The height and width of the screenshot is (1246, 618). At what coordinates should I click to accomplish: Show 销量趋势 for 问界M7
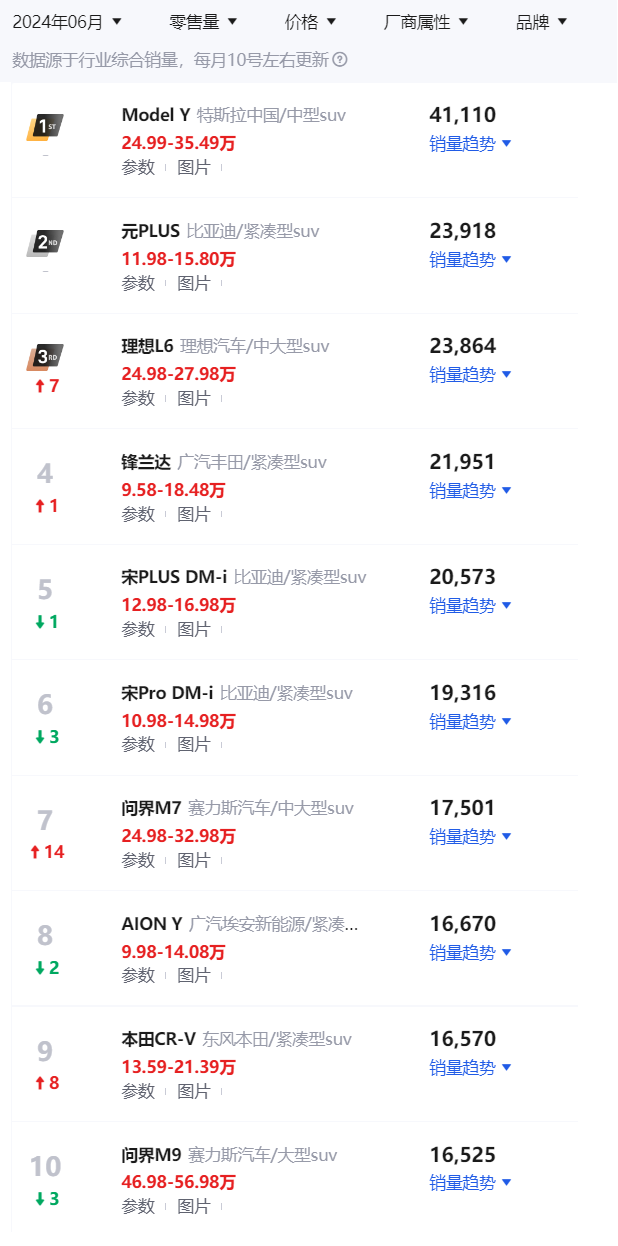(470, 836)
